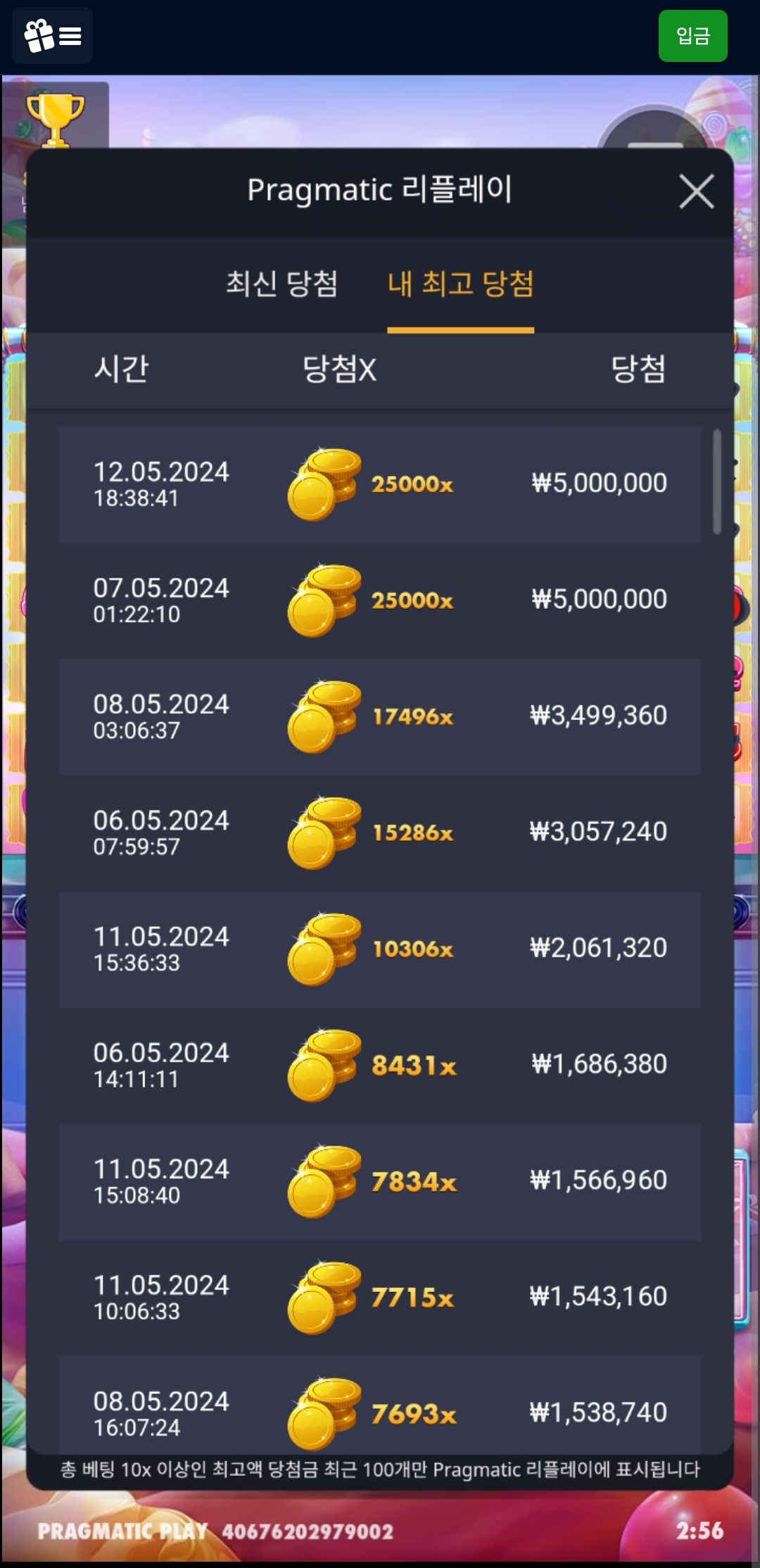Select the 내 최고 당첨 tab

point(460,284)
